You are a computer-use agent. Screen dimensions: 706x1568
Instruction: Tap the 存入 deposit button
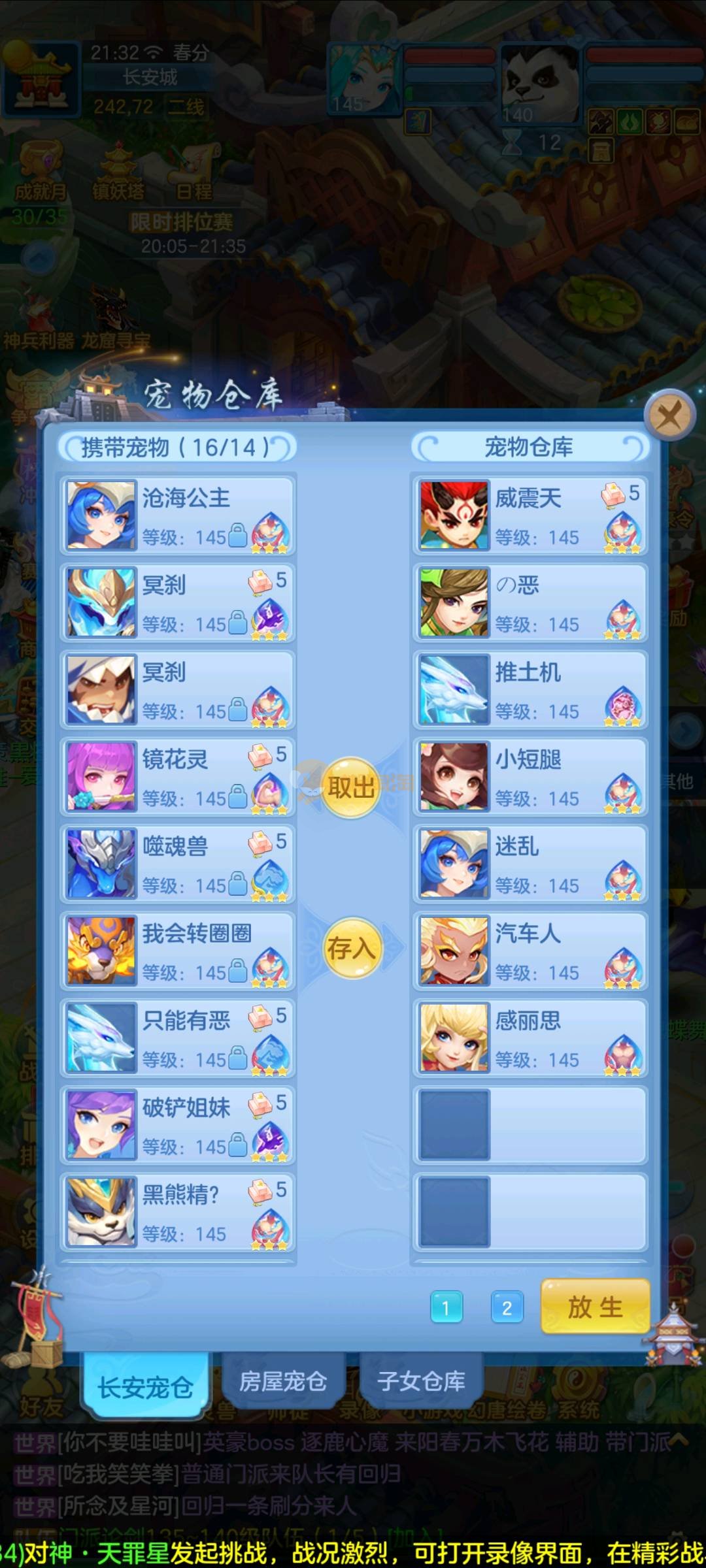[352, 948]
